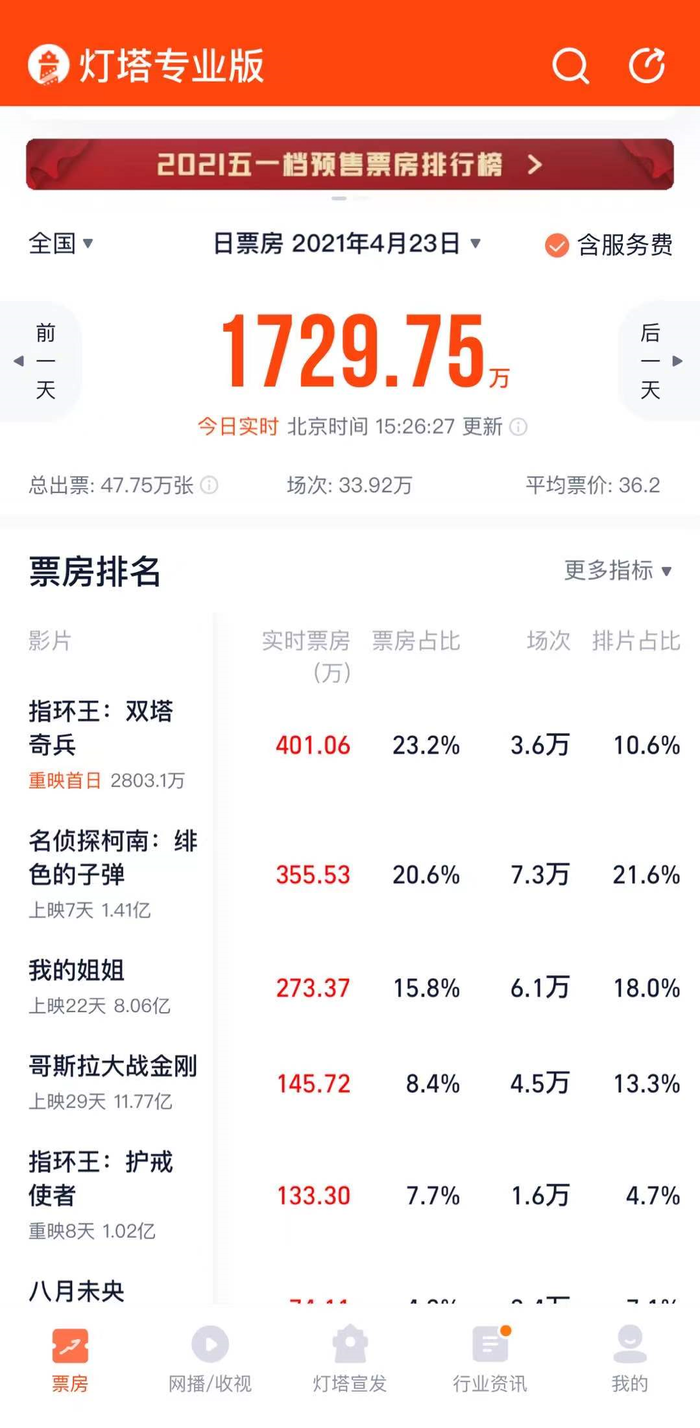Screen dimensions: 700x1428
Task: Toggle the 含服务费 checkbox
Action: point(609,245)
